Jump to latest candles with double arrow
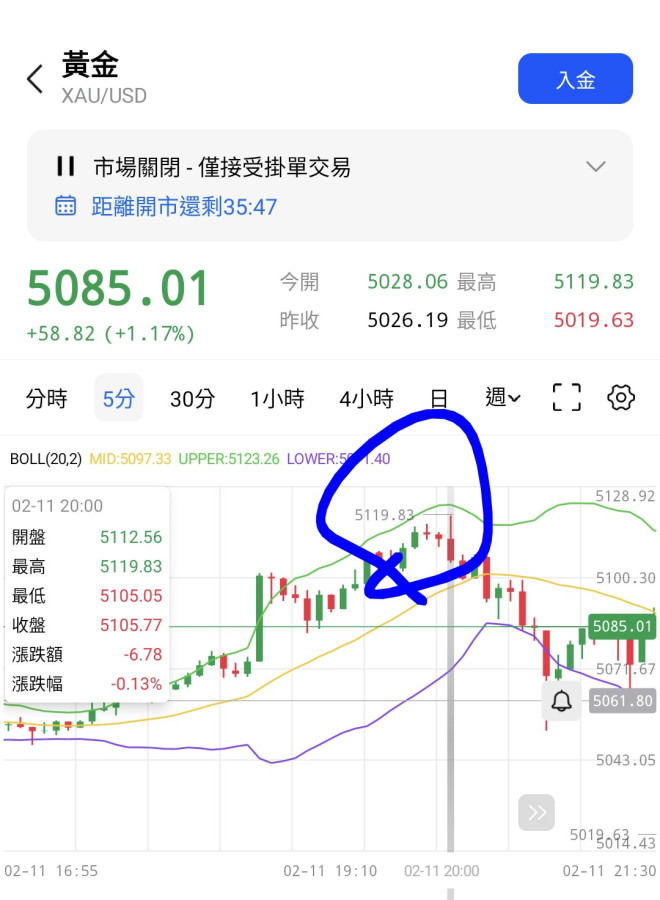 pos(536,812)
